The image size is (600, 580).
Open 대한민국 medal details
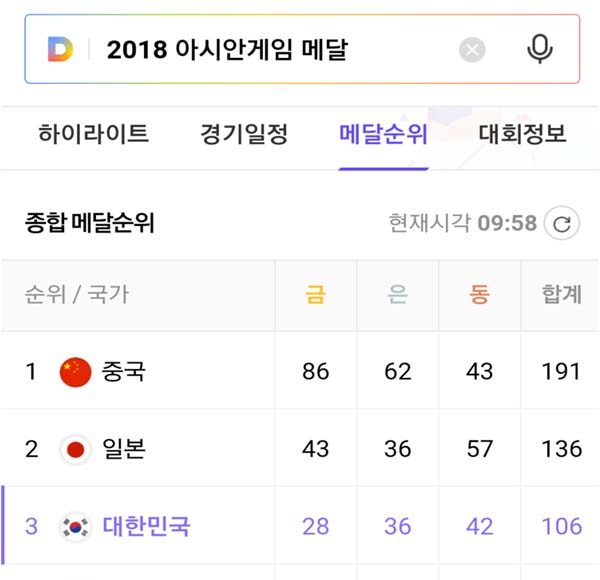(146, 525)
